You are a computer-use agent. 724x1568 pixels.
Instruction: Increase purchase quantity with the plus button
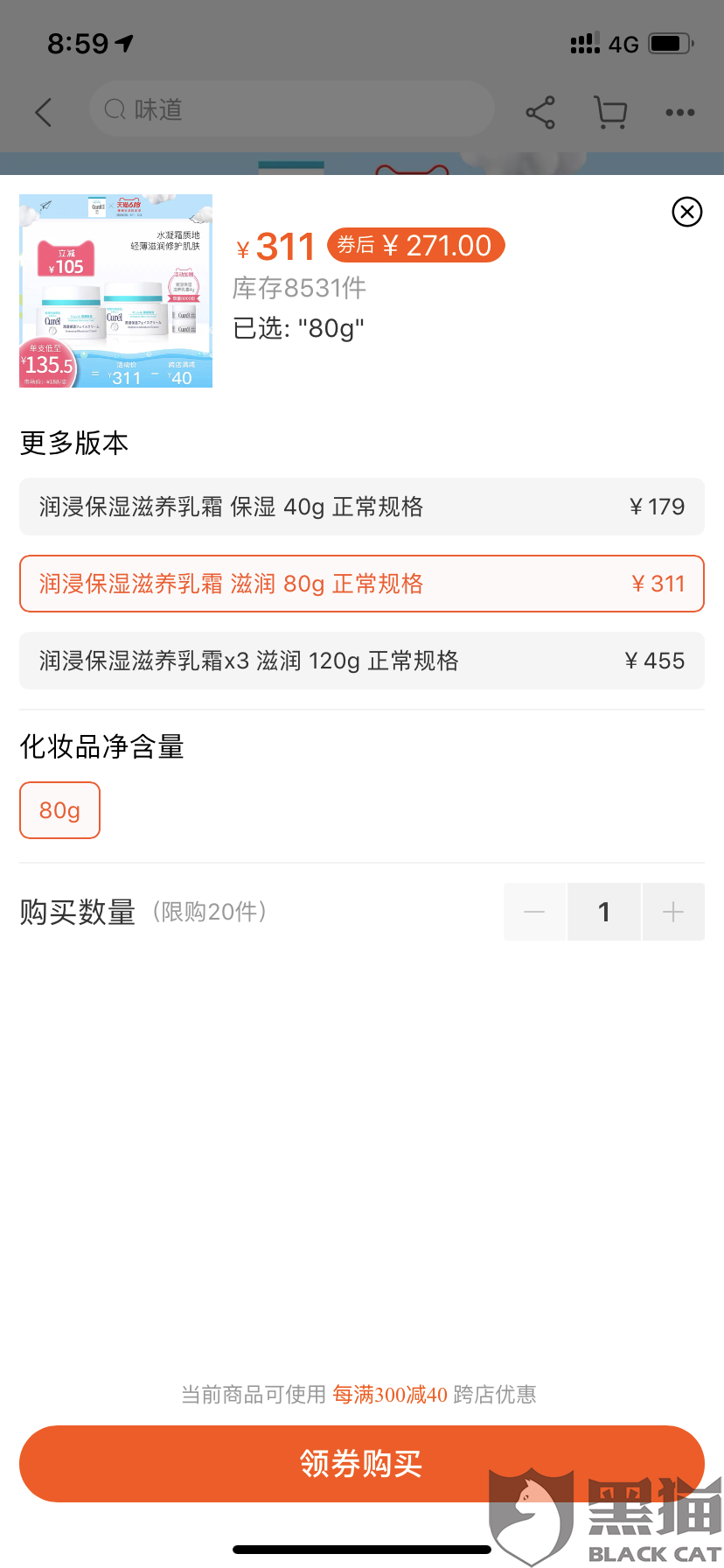673,912
